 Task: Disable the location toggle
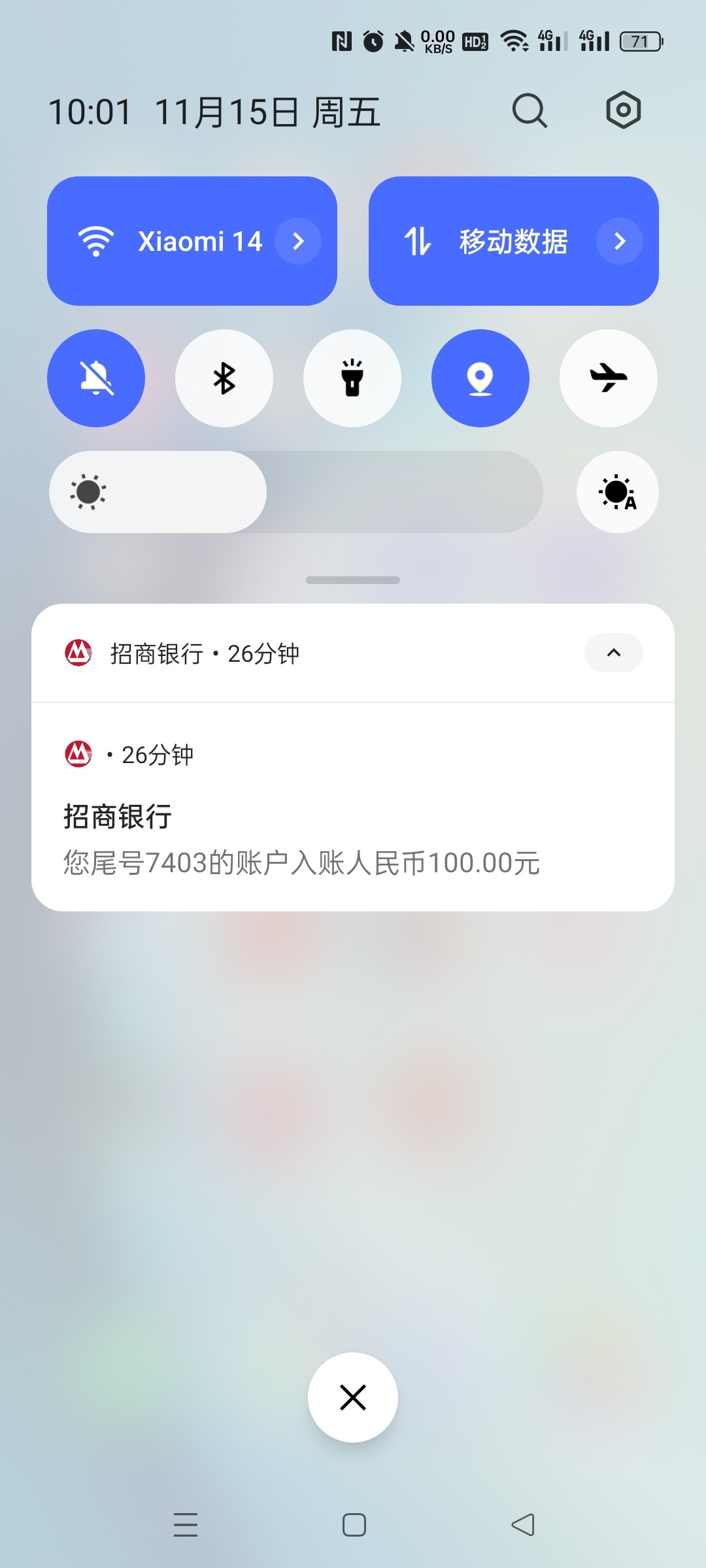pos(480,378)
